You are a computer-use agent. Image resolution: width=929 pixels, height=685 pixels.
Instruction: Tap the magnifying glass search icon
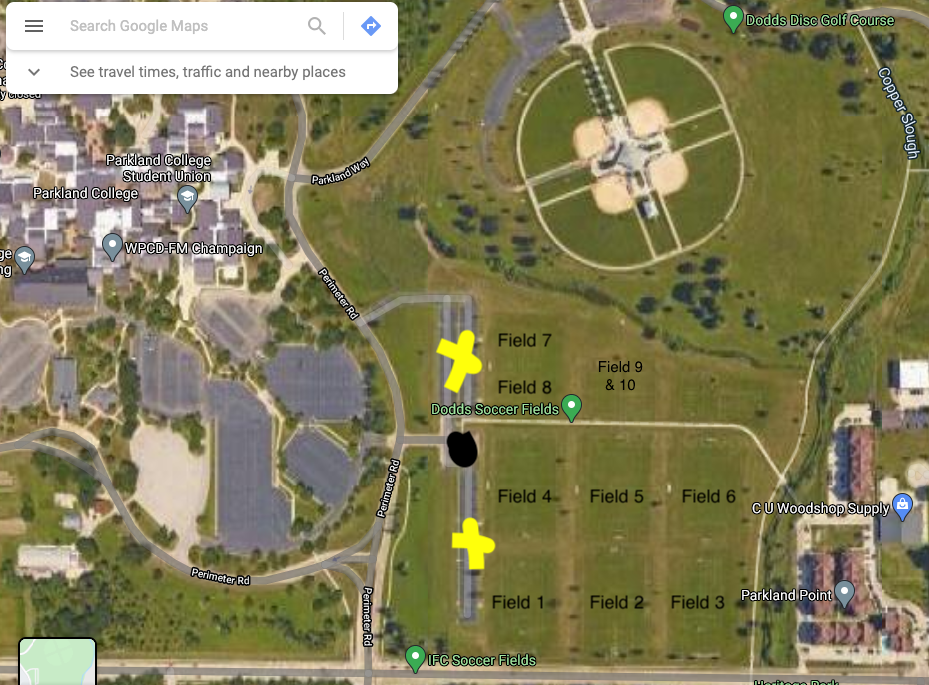click(x=317, y=26)
